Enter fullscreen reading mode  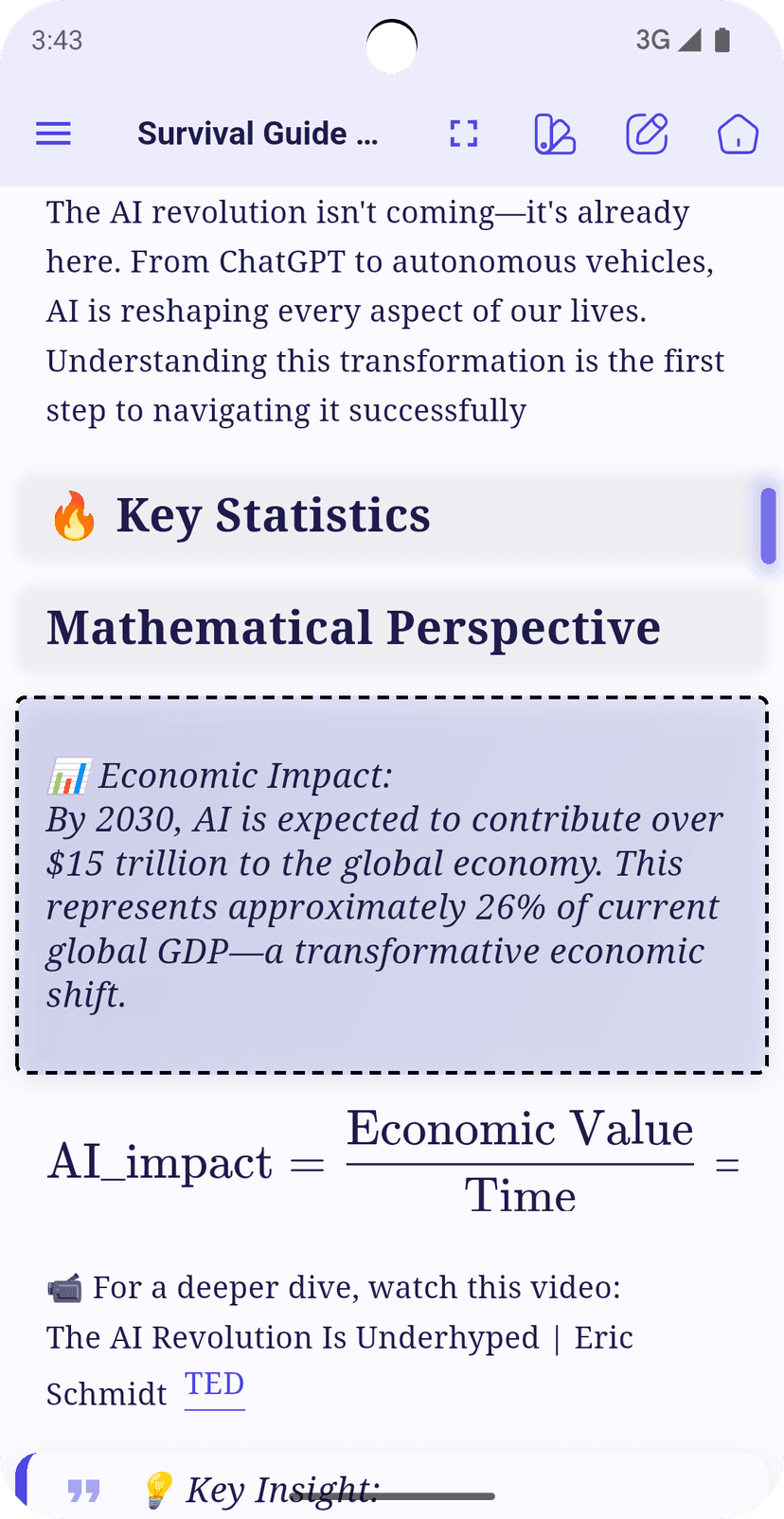pyautogui.click(x=463, y=134)
